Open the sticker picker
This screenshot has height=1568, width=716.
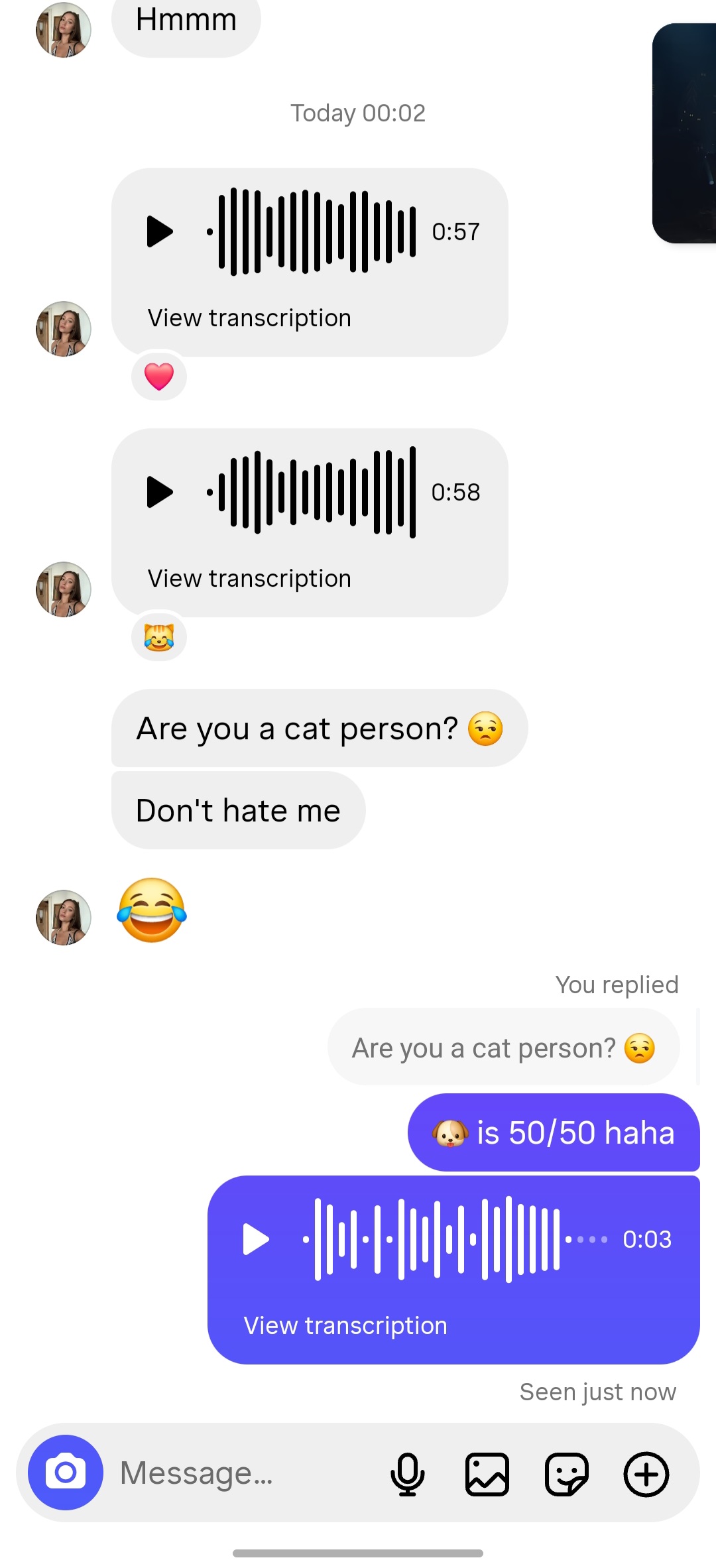[566, 1474]
